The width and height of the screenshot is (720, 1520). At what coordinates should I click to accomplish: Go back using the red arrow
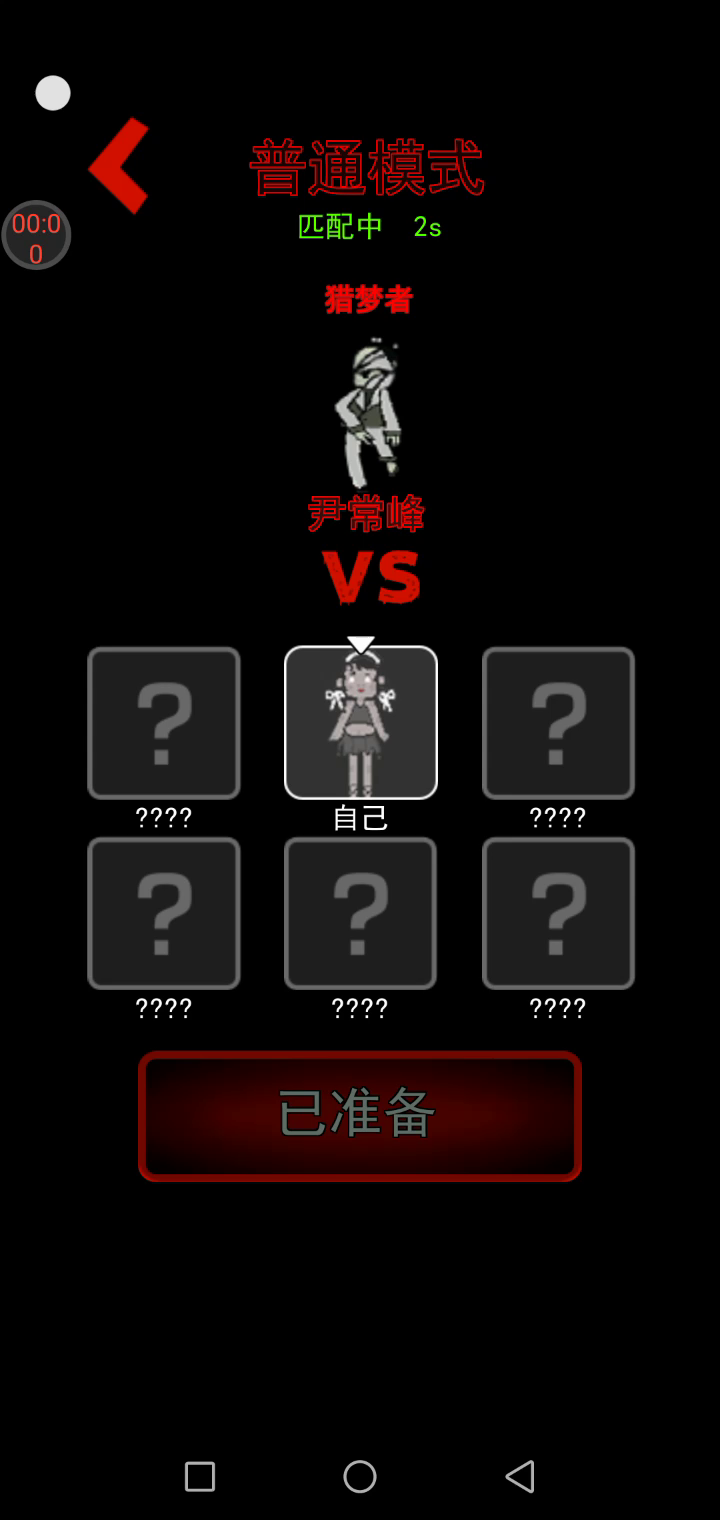[x=120, y=166]
